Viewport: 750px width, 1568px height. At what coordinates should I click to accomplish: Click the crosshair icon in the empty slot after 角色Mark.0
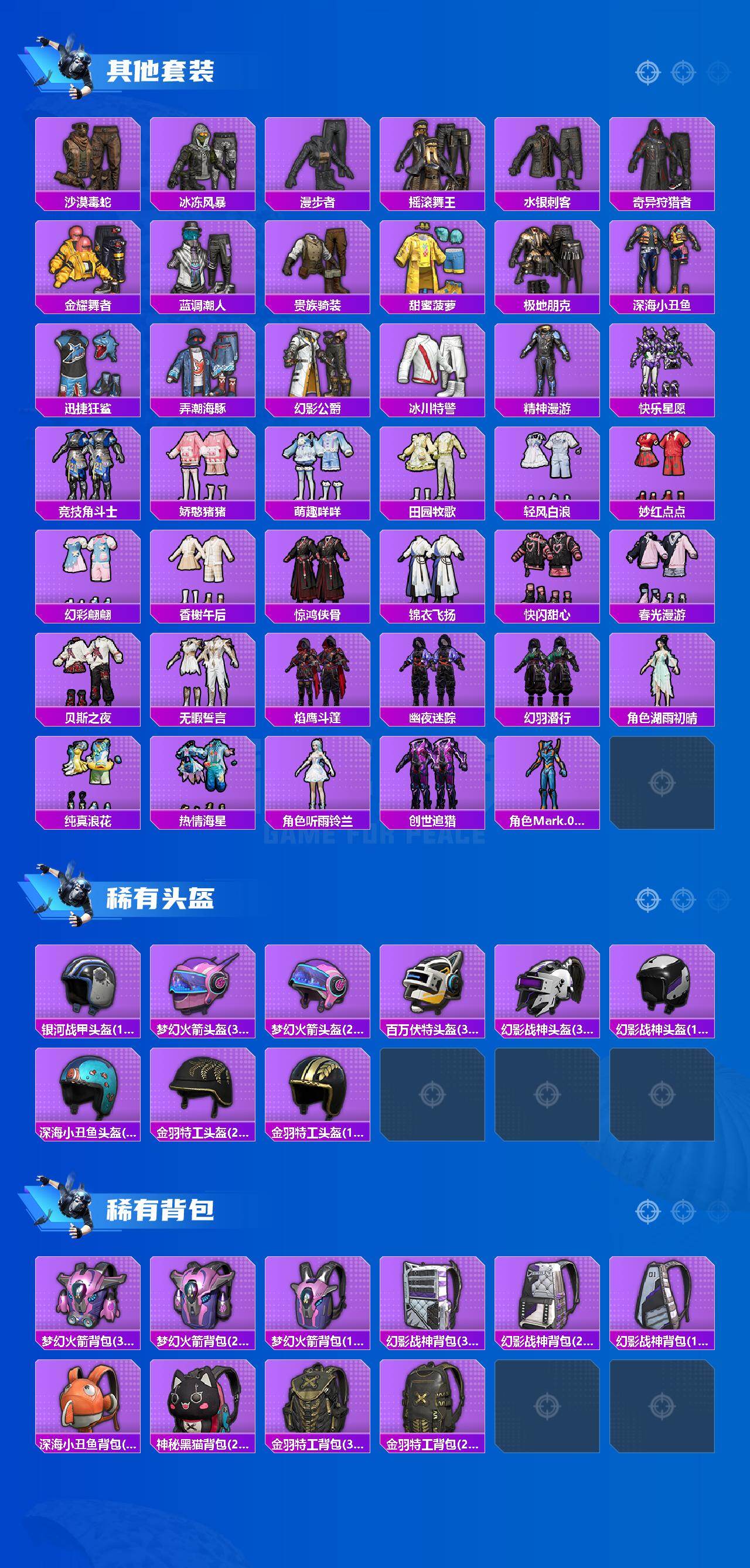(x=660, y=782)
